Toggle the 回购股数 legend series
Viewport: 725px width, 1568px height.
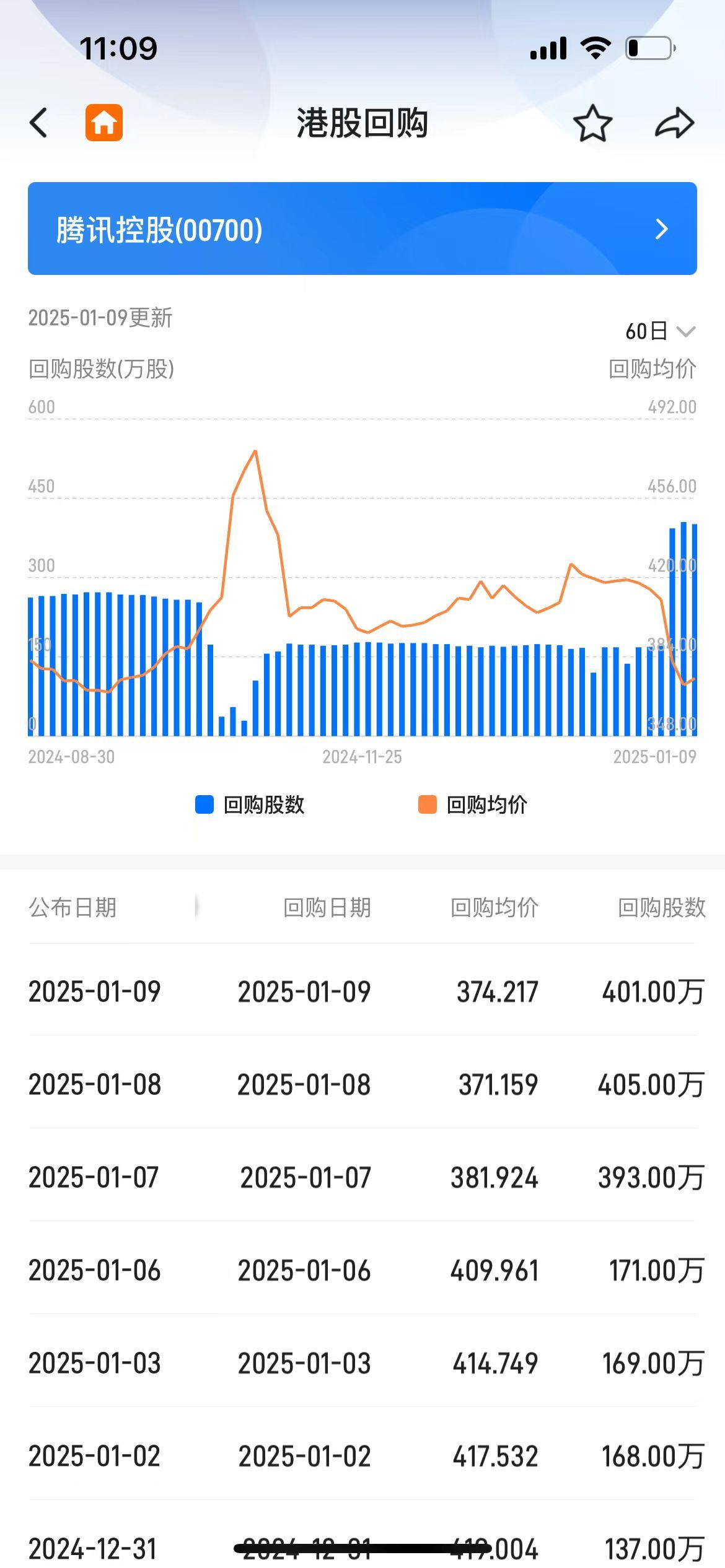250,804
